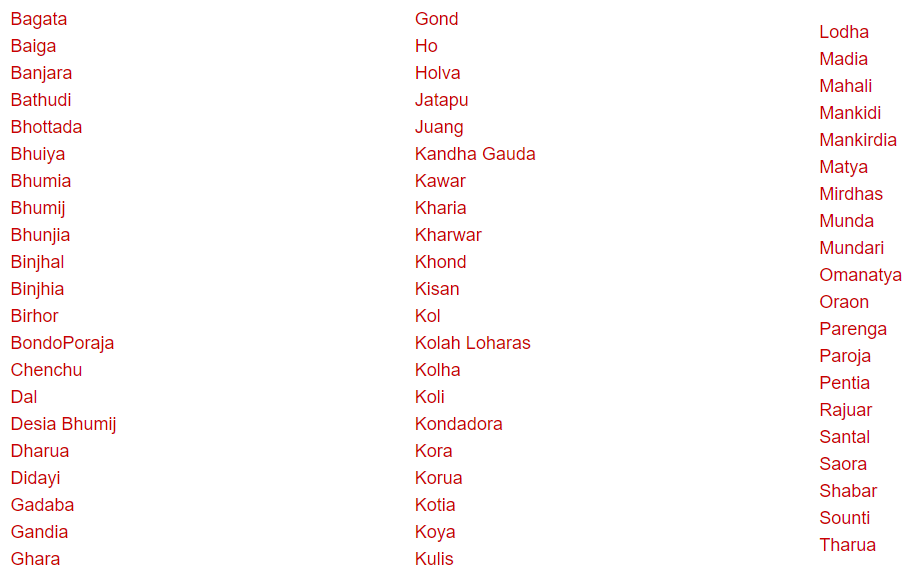Open the Munda link
The image size is (906, 576).
(846, 221)
